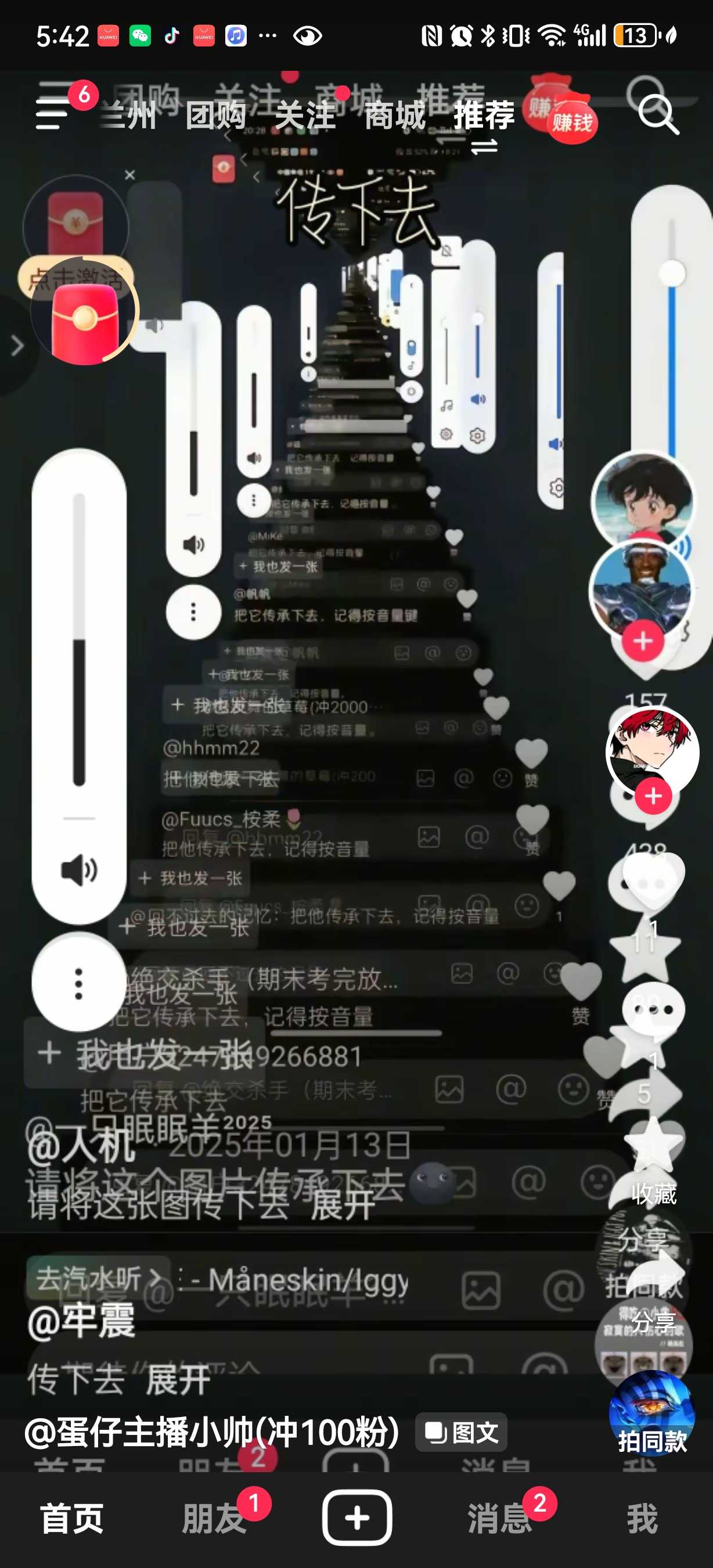Open the 朋友 tab
Viewport: 713px width, 1568px height.
(214, 1518)
